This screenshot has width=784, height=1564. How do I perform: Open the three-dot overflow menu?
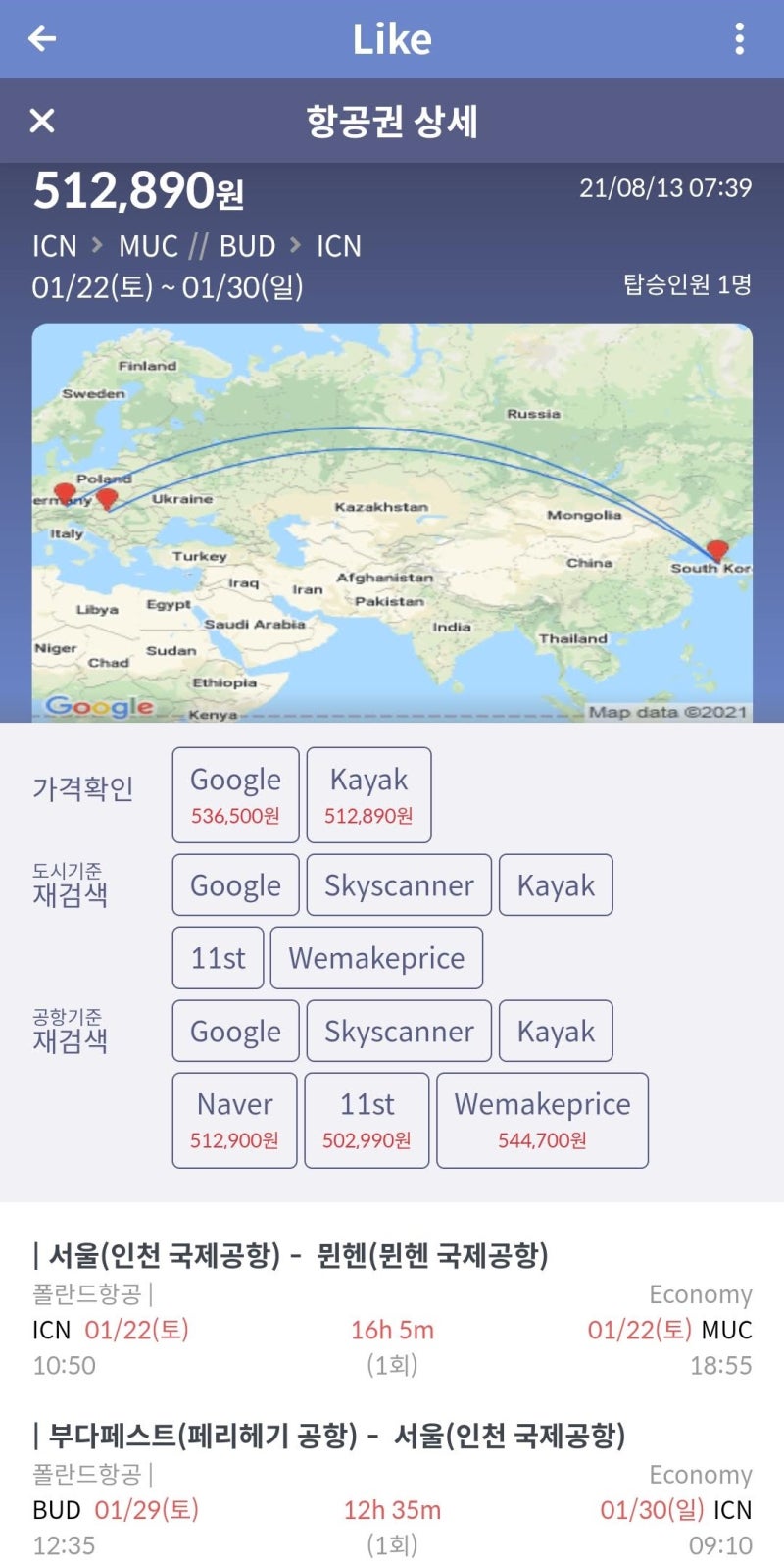[742, 38]
